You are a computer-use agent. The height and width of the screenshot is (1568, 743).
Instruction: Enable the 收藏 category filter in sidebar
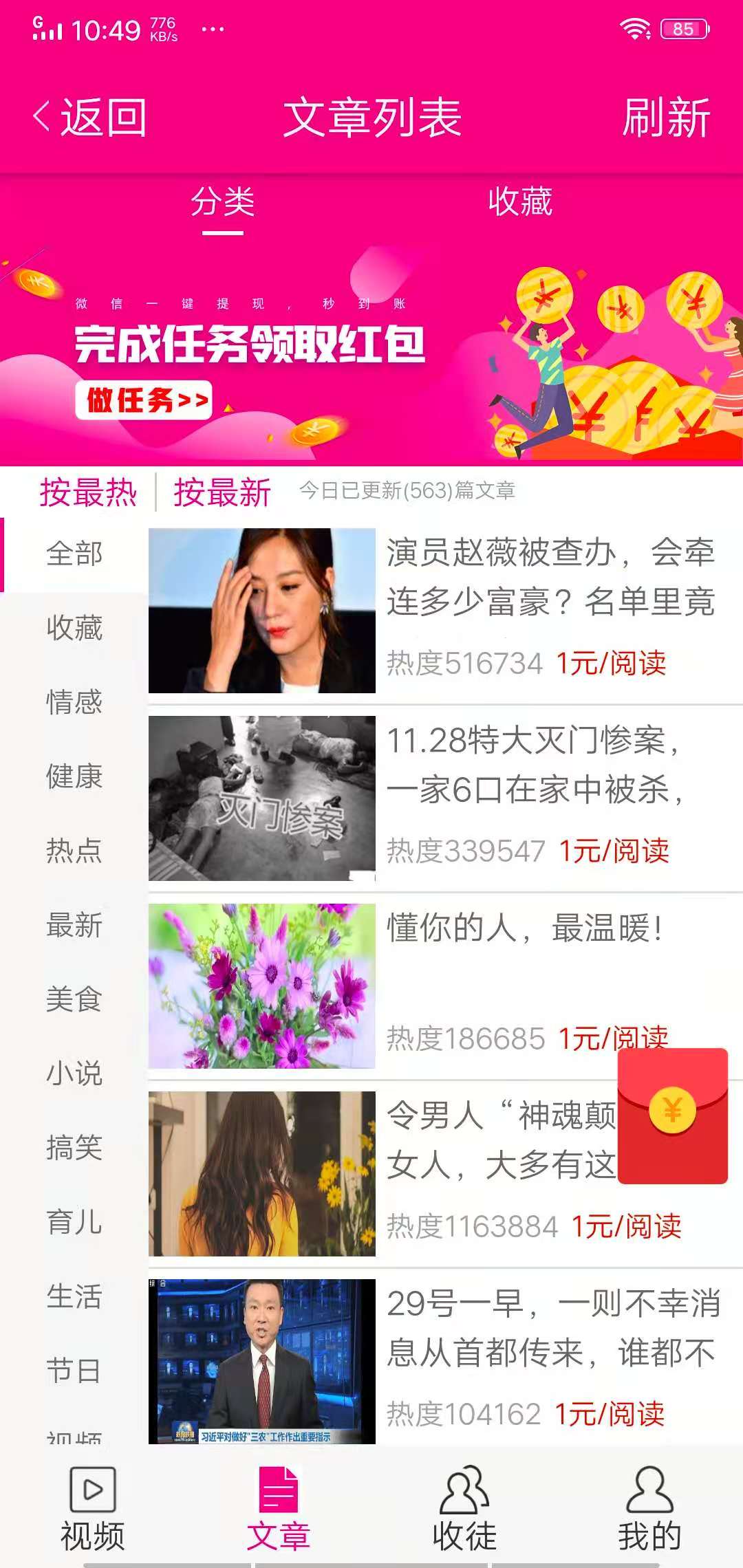coord(74,627)
